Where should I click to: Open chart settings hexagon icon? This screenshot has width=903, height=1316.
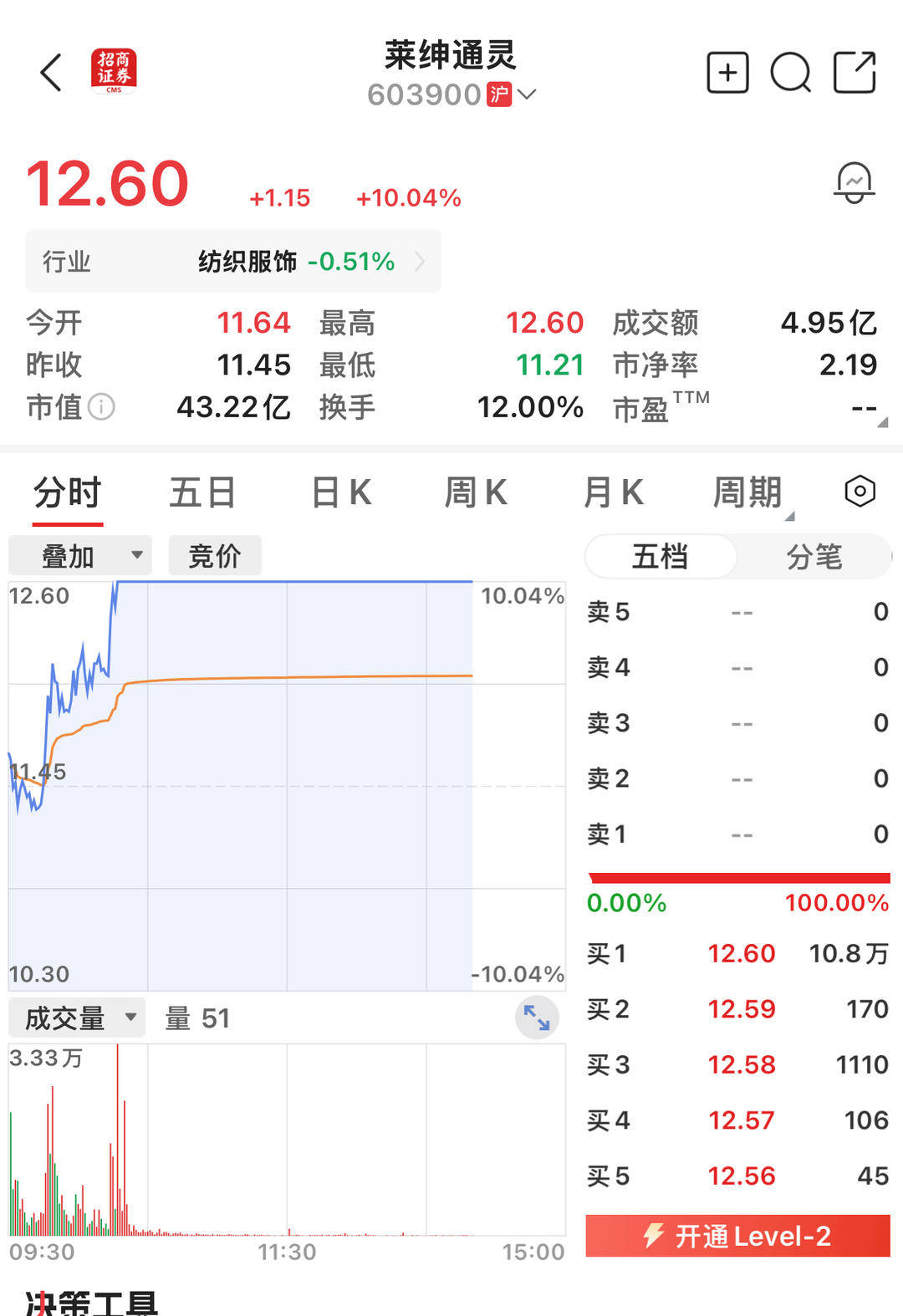pos(860,492)
